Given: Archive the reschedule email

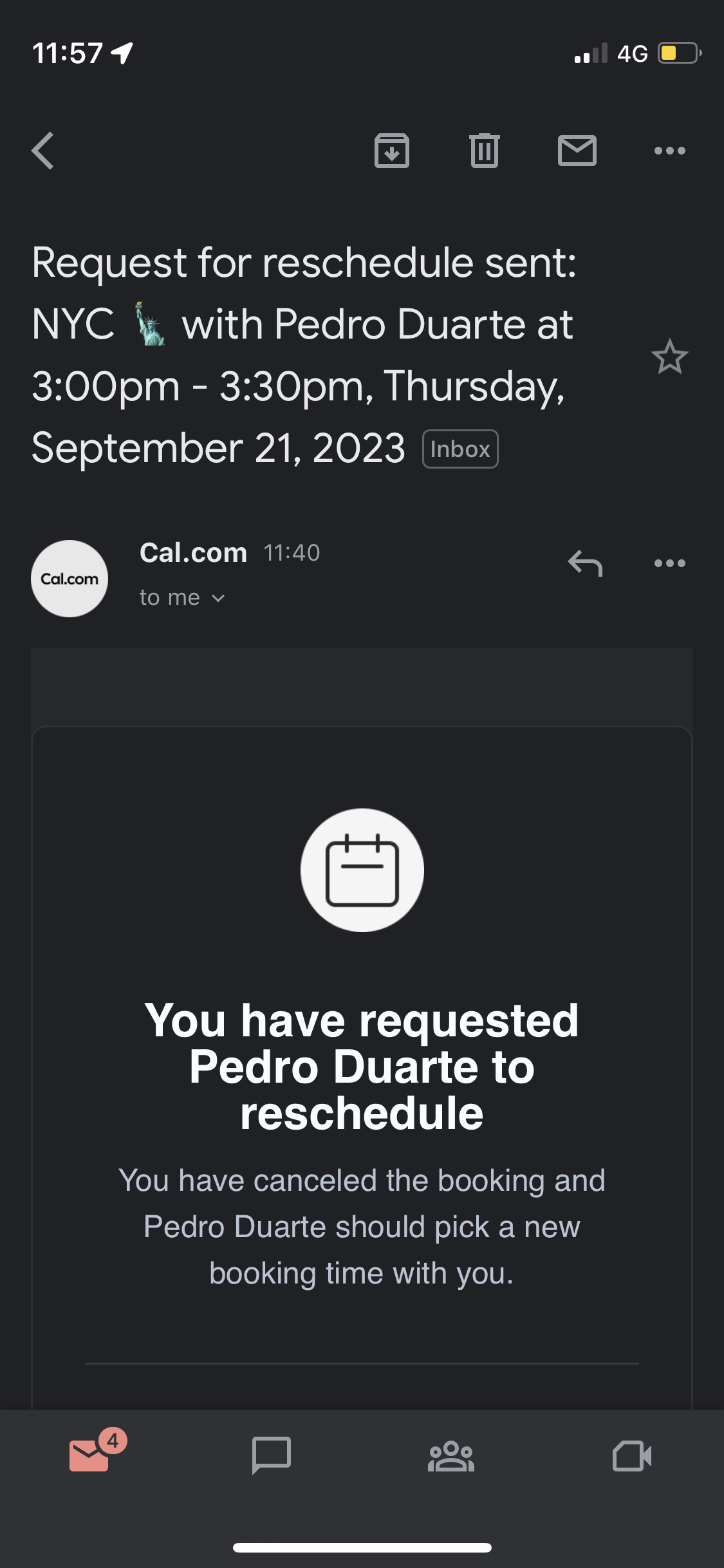Looking at the screenshot, I should (x=392, y=151).
